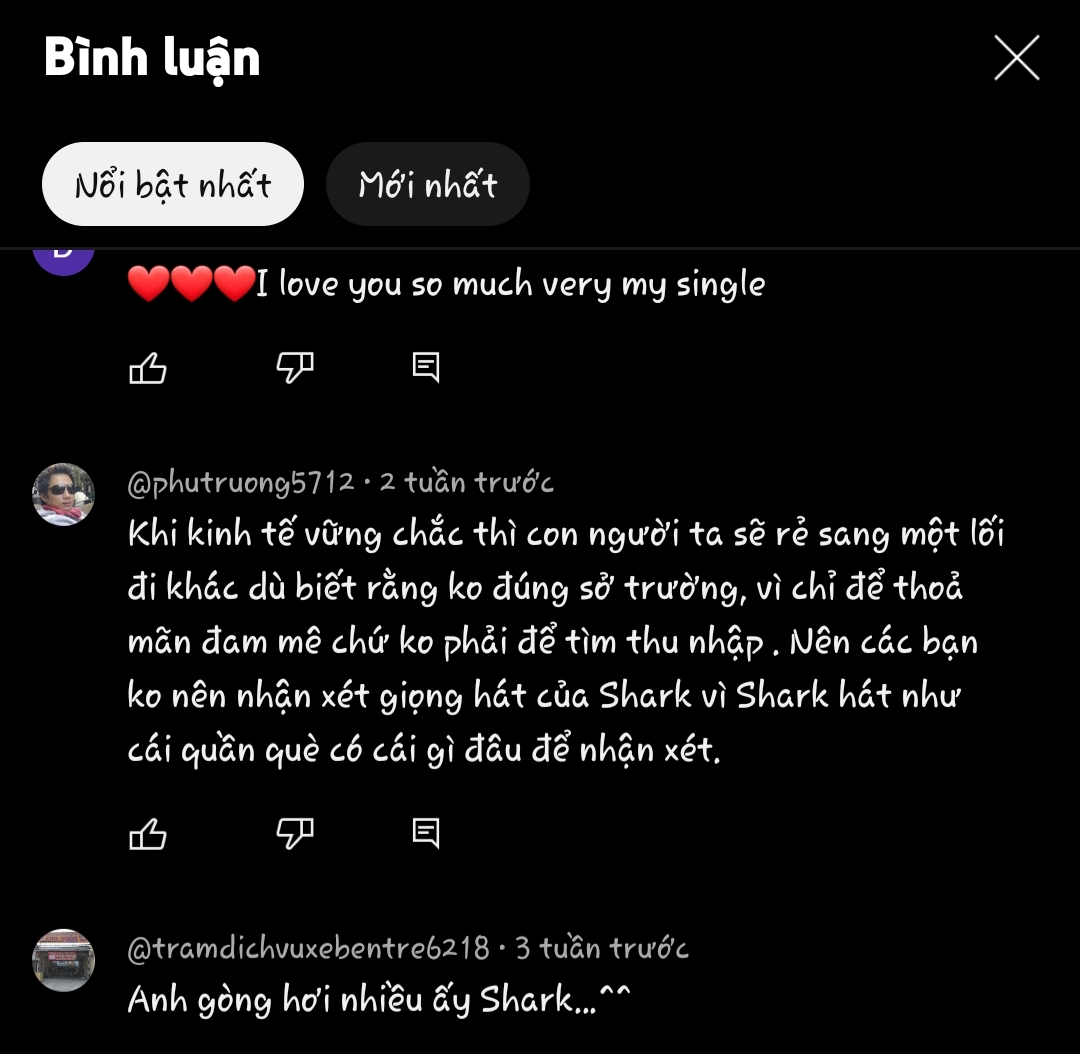This screenshot has width=1080, height=1054.
Task: Reply to @phutruong5712's comment
Action: 426,833
